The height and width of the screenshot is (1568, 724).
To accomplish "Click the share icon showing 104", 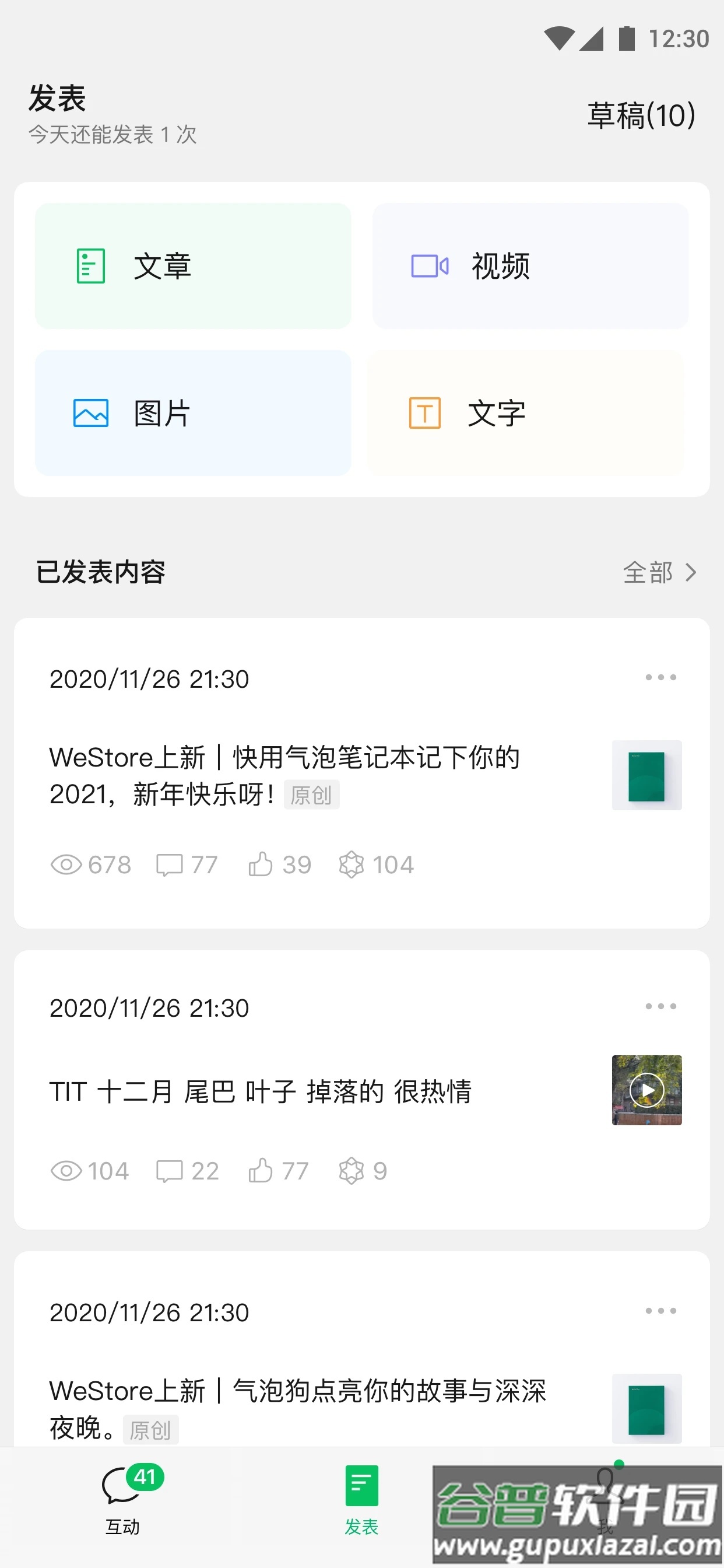I will tap(352, 864).
